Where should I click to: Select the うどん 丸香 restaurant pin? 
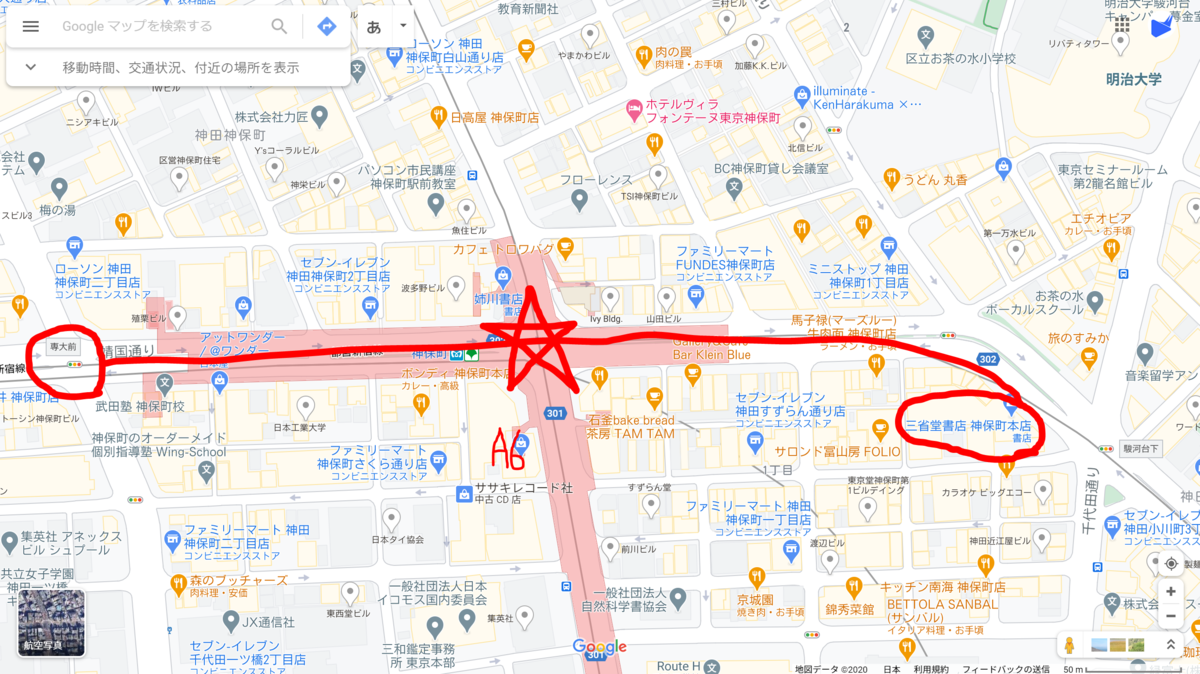(x=893, y=180)
